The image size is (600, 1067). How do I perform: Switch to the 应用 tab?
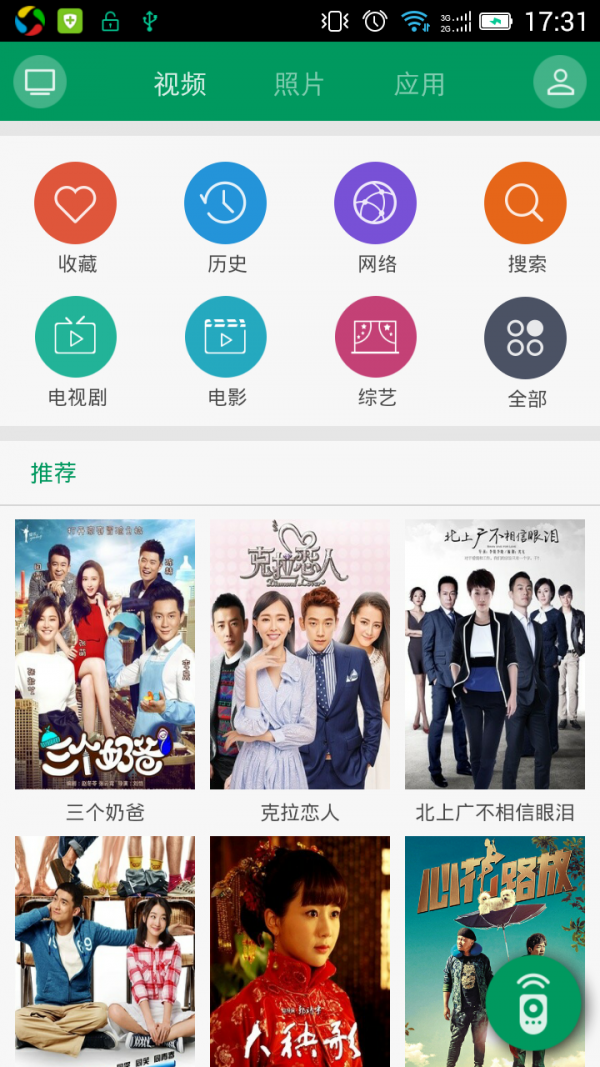pos(419,84)
